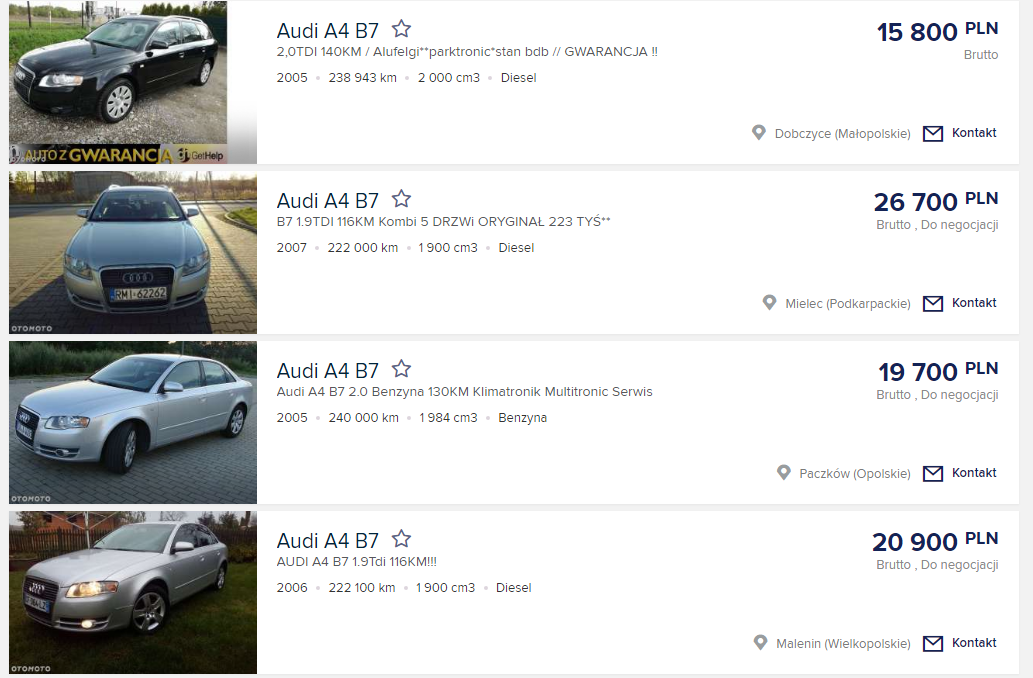The height and width of the screenshot is (678, 1033).
Task: Save the 20 900 PLN Audi to favorites
Action: tap(401, 539)
